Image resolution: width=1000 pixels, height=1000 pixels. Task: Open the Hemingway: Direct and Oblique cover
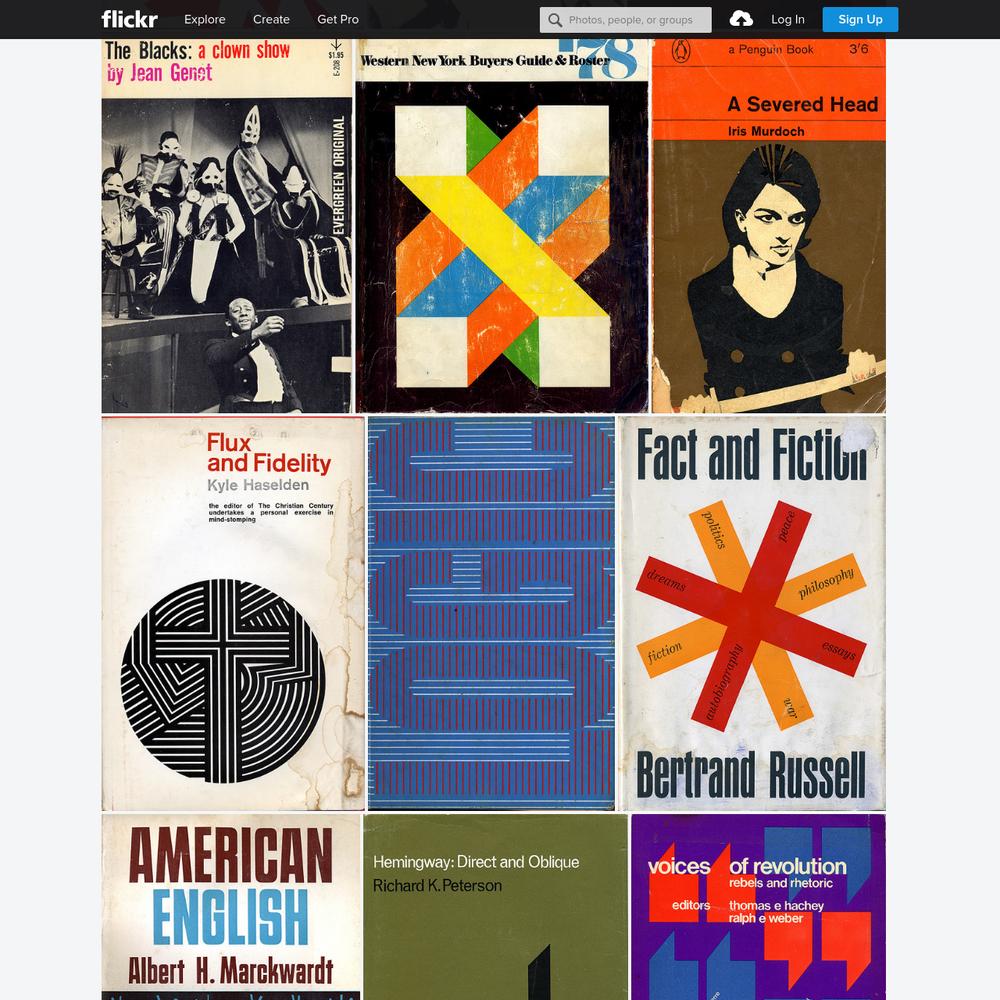tap(495, 906)
